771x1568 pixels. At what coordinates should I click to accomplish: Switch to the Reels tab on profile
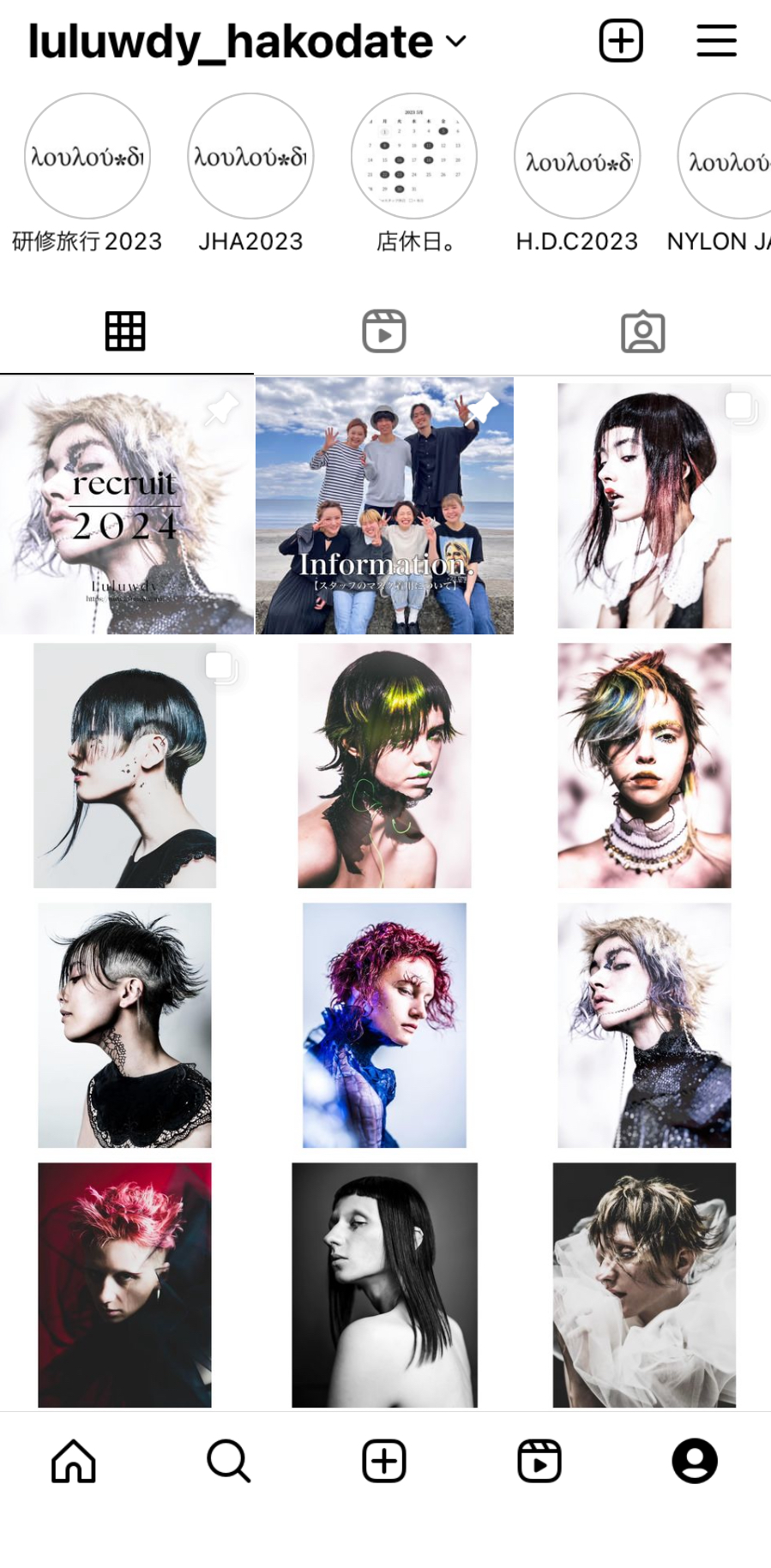[x=383, y=332]
